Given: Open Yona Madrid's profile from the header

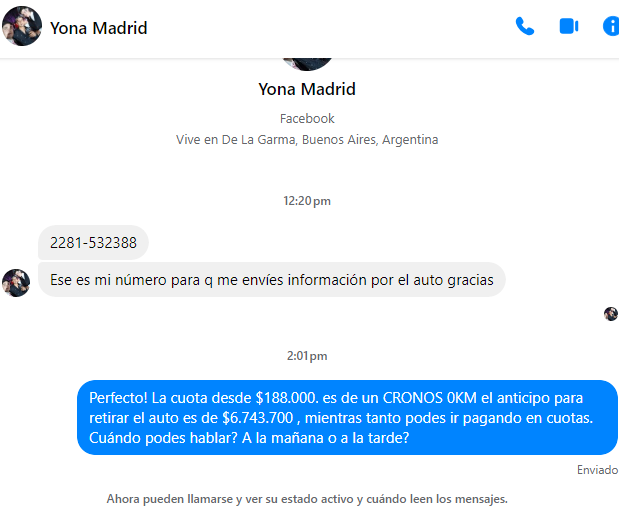Looking at the screenshot, I should [x=98, y=28].
